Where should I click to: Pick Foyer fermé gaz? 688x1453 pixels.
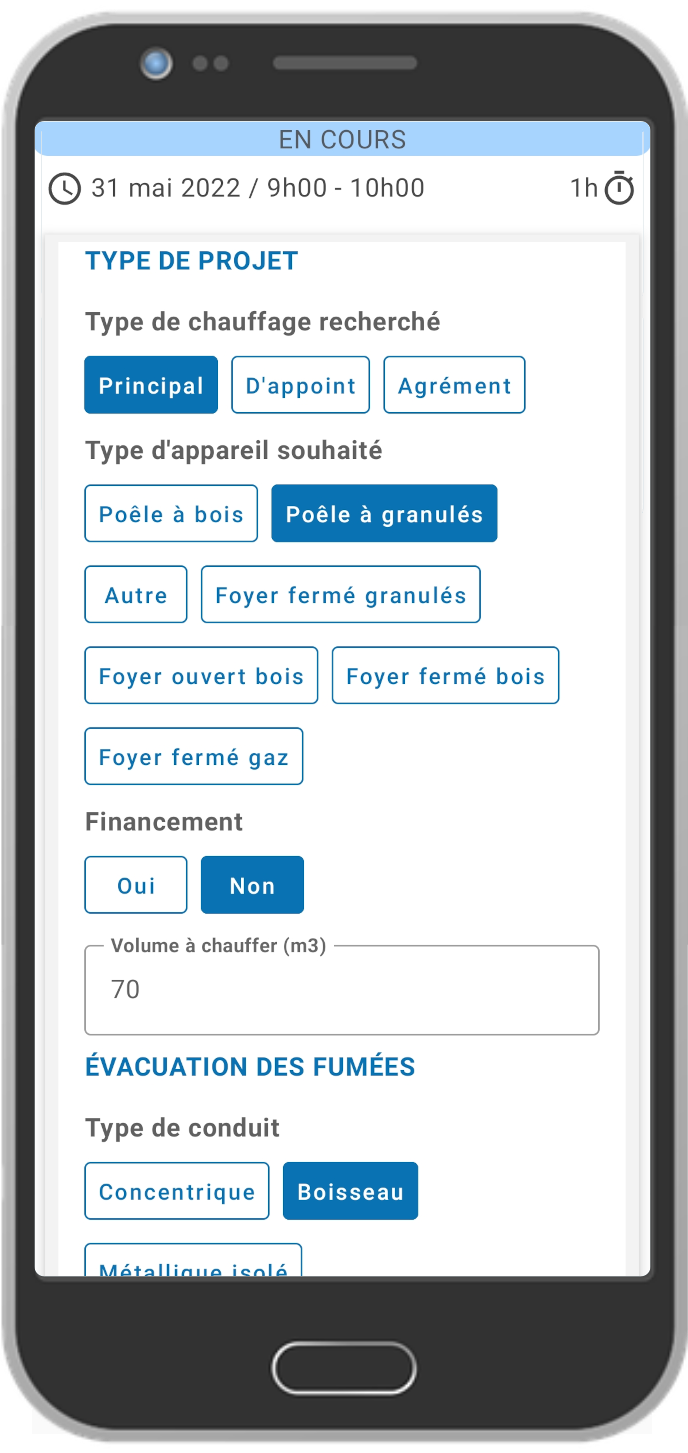point(193,757)
